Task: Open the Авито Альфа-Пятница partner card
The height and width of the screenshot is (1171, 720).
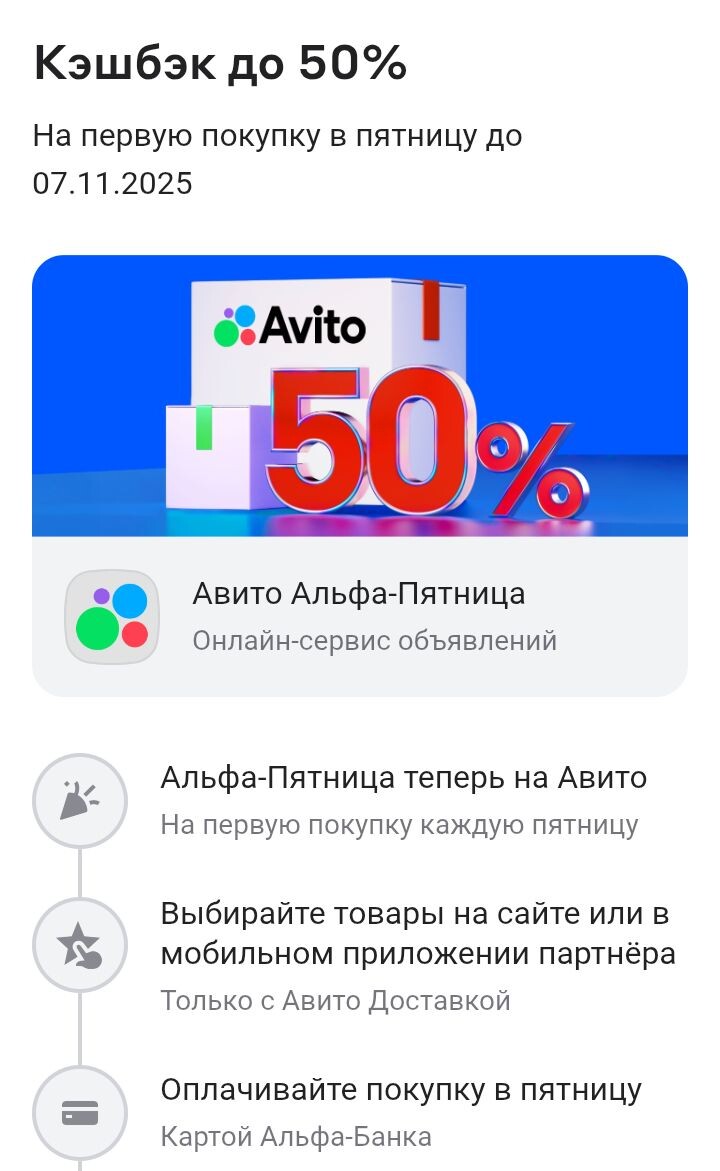Action: pos(359,615)
